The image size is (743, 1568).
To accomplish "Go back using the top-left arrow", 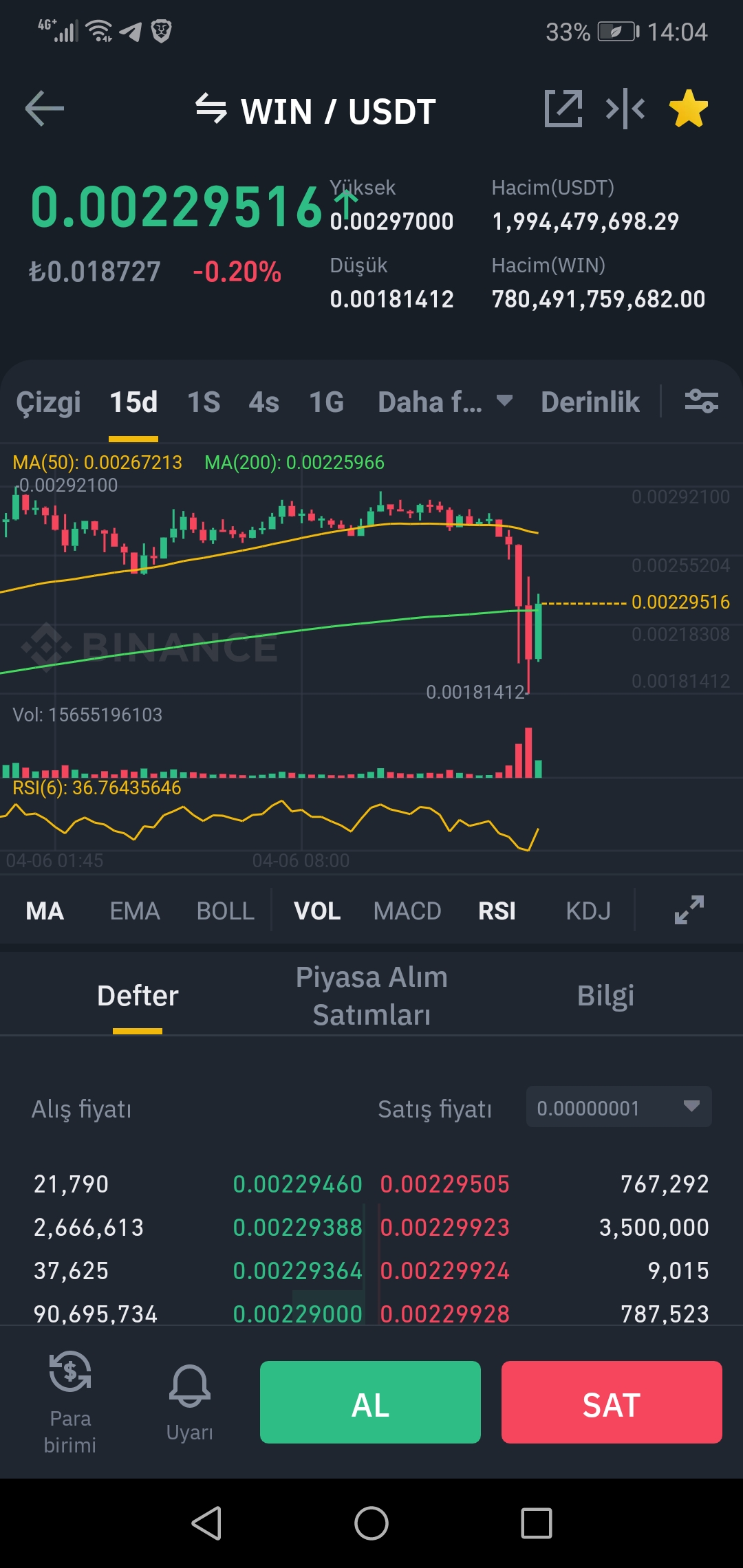I will [45, 109].
